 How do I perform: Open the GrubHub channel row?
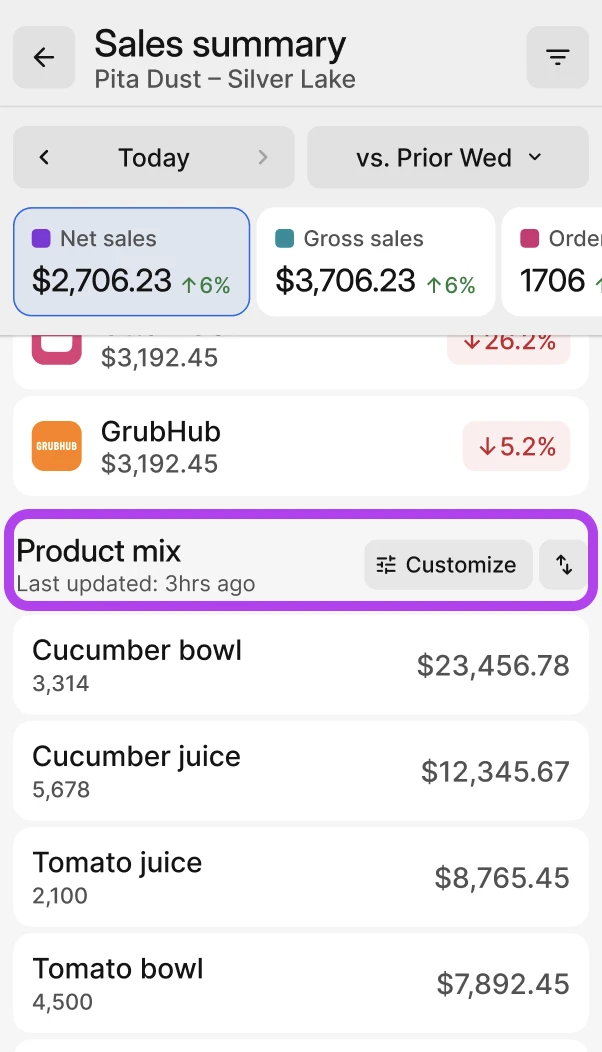pyautogui.click(x=300, y=446)
